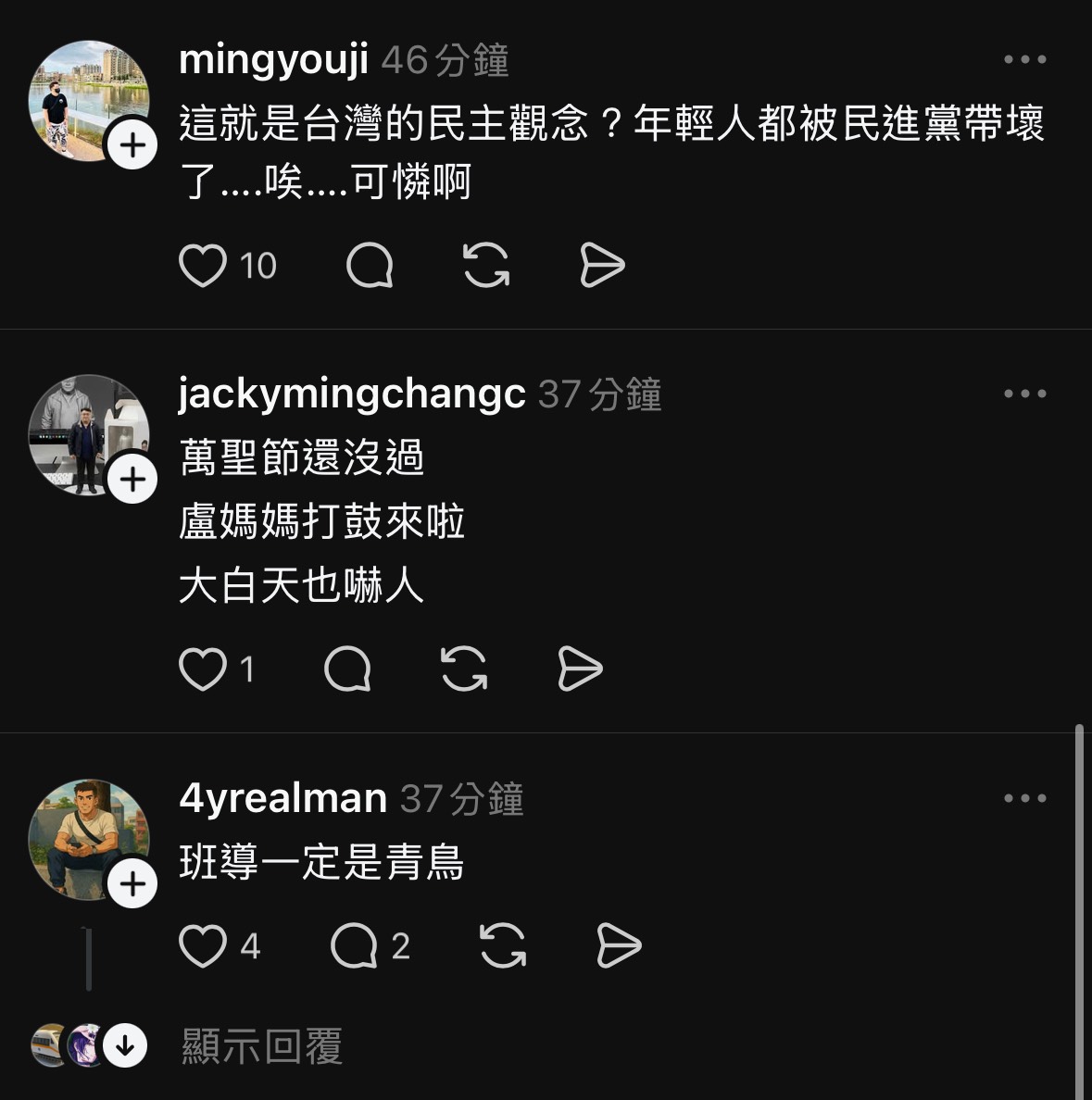Screen dimensions: 1092x1100
Task: Follow jackymingchangc via avatar plus badge
Action: [x=132, y=480]
